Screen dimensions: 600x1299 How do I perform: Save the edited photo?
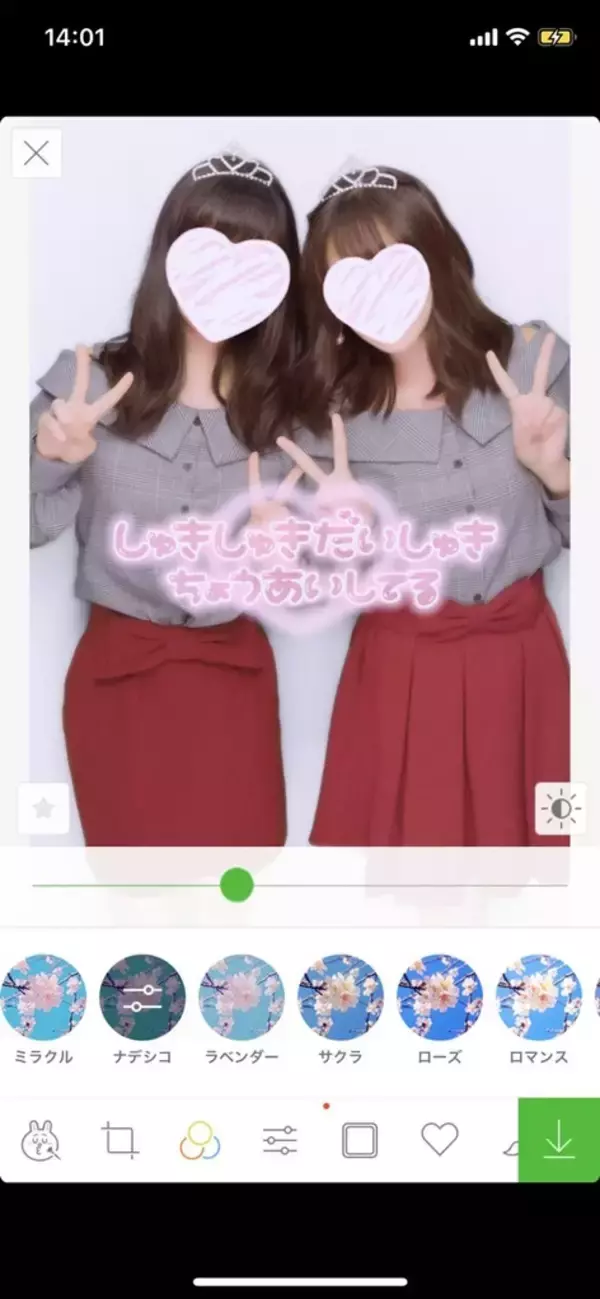point(558,1140)
